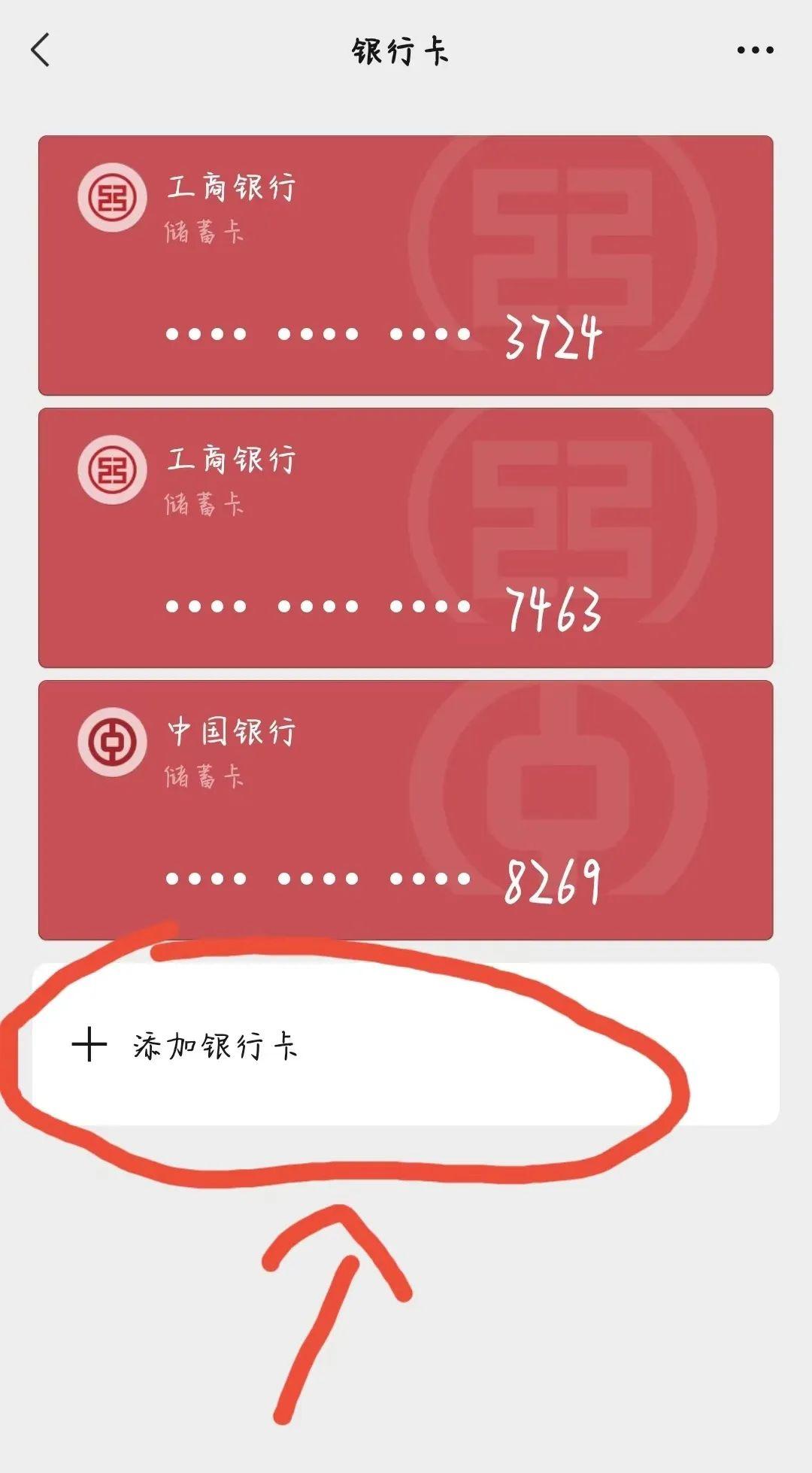Tap the masked digits on card ending 8269
812x1473 pixels.
(x=316, y=875)
